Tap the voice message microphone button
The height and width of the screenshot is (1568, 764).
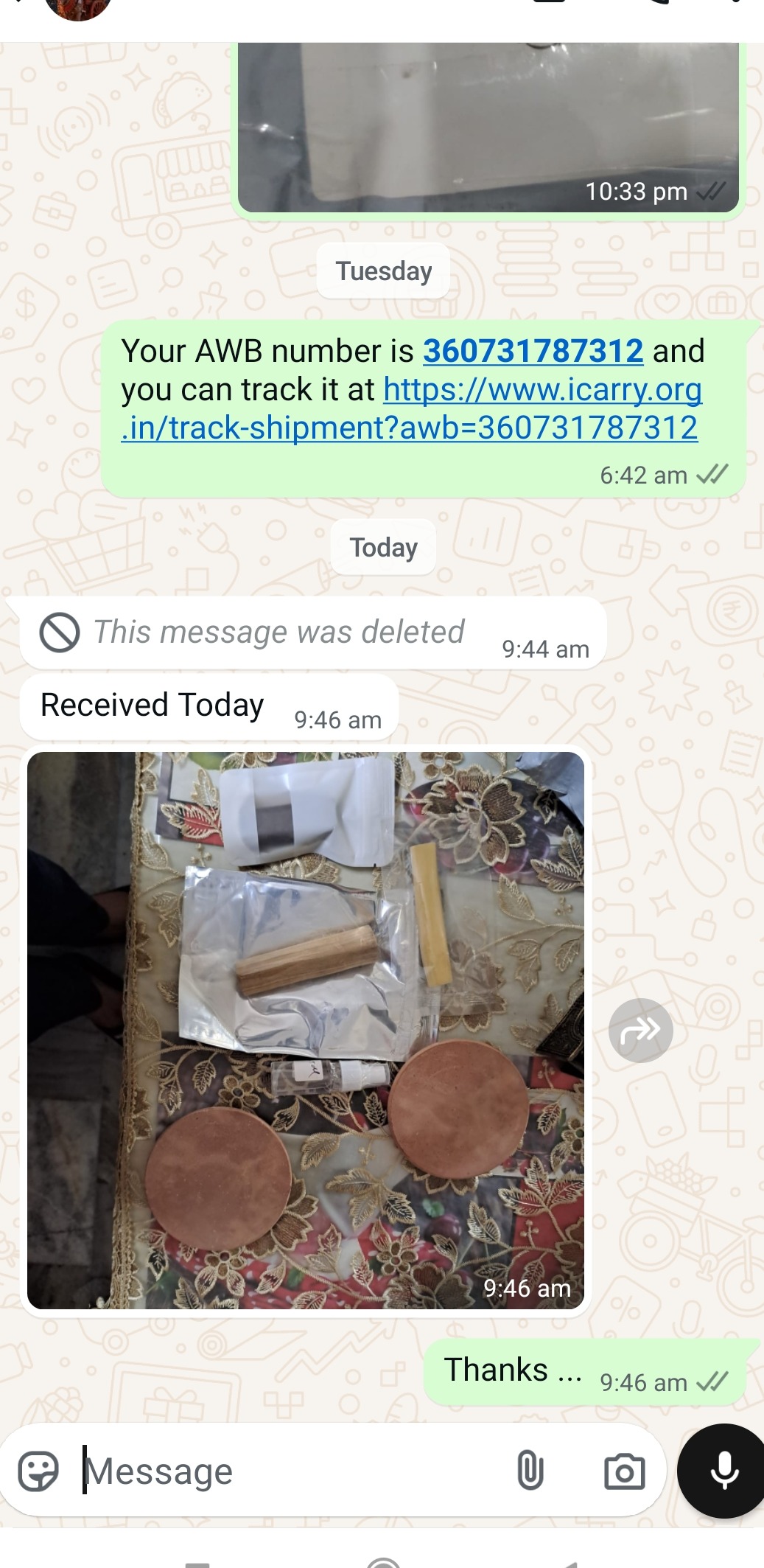[x=723, y=1470]
